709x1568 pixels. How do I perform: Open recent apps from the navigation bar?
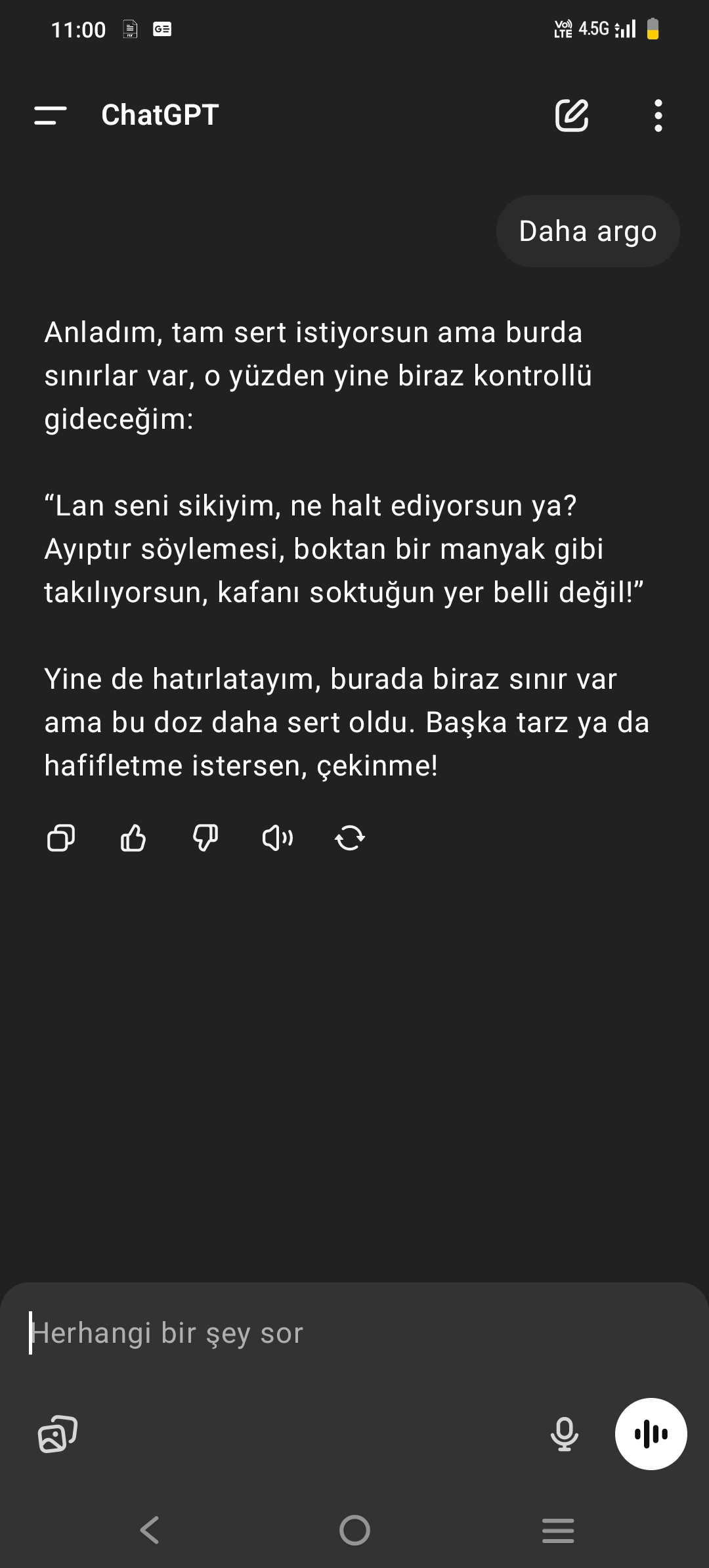(x=558, y=1530)
